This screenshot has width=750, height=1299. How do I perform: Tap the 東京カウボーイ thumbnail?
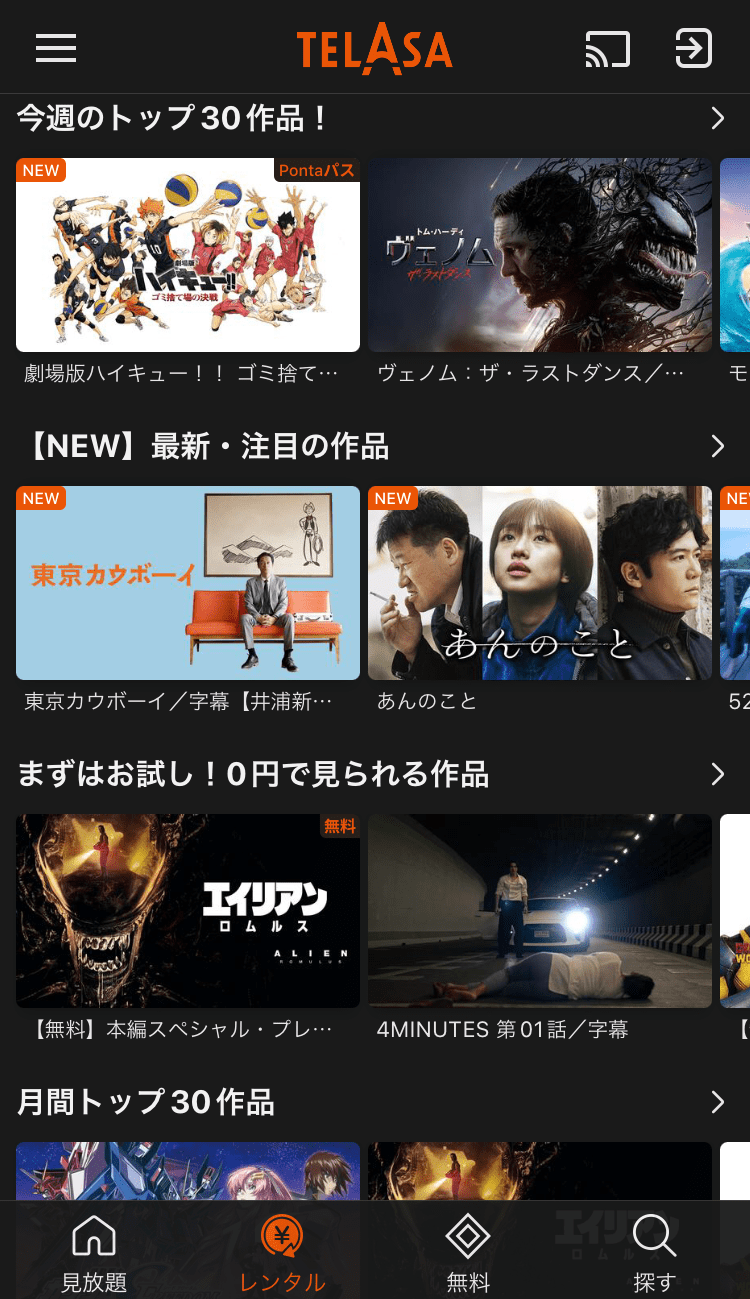pos(188,583)
